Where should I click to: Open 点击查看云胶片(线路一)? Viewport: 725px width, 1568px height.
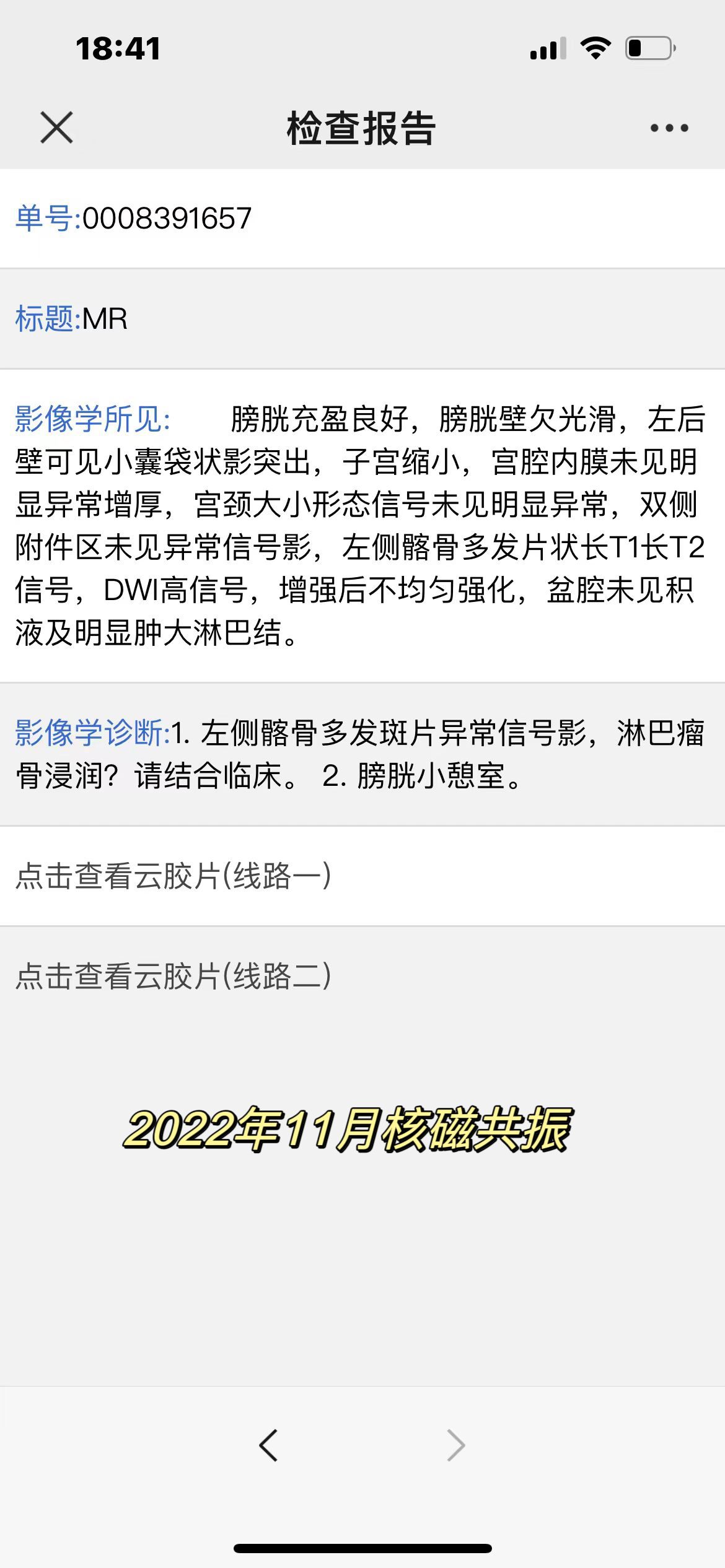click(x=362, y=876)
